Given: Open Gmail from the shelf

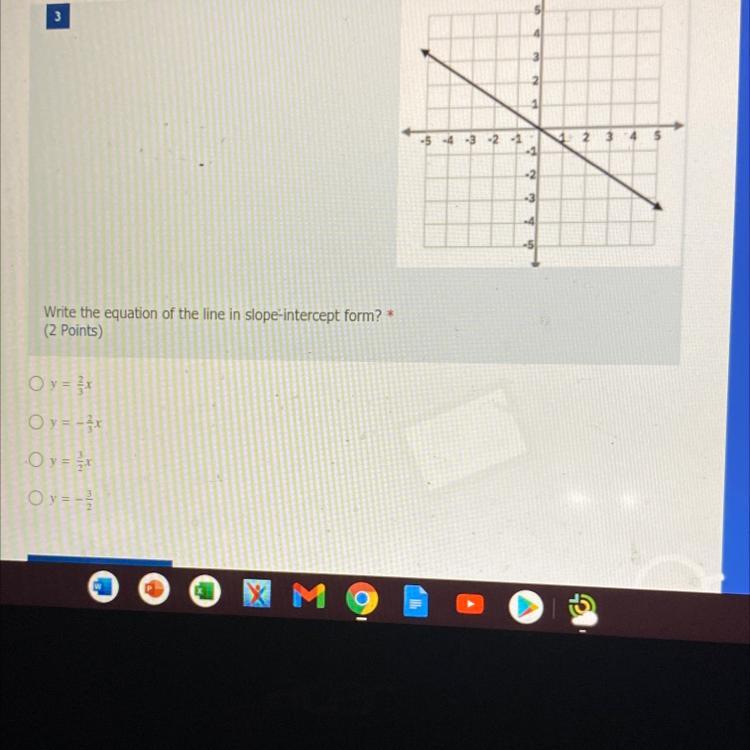Looking at the screenshot, I should click(x=309, y=597).
